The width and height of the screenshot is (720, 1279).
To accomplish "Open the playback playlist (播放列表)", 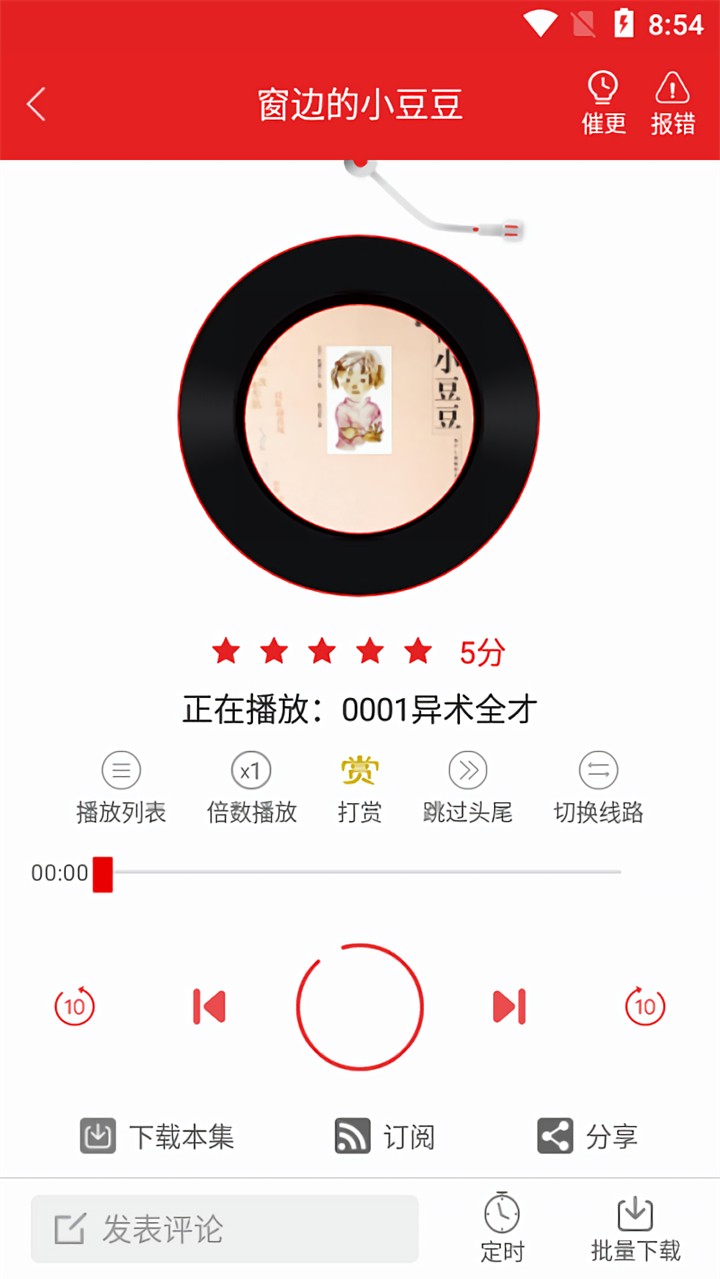I will 120,785.
